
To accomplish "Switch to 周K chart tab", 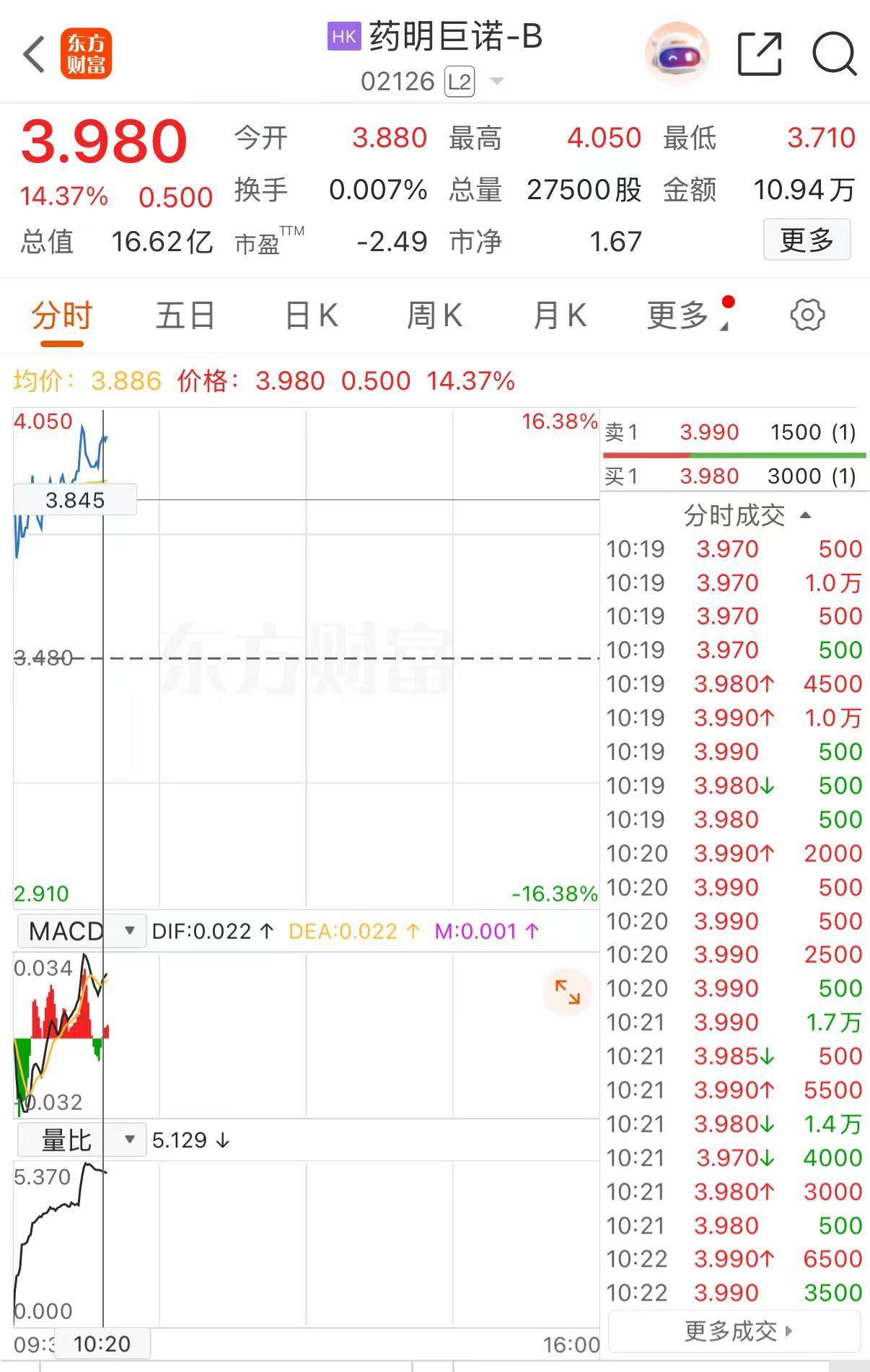I will tap(434, 315).
